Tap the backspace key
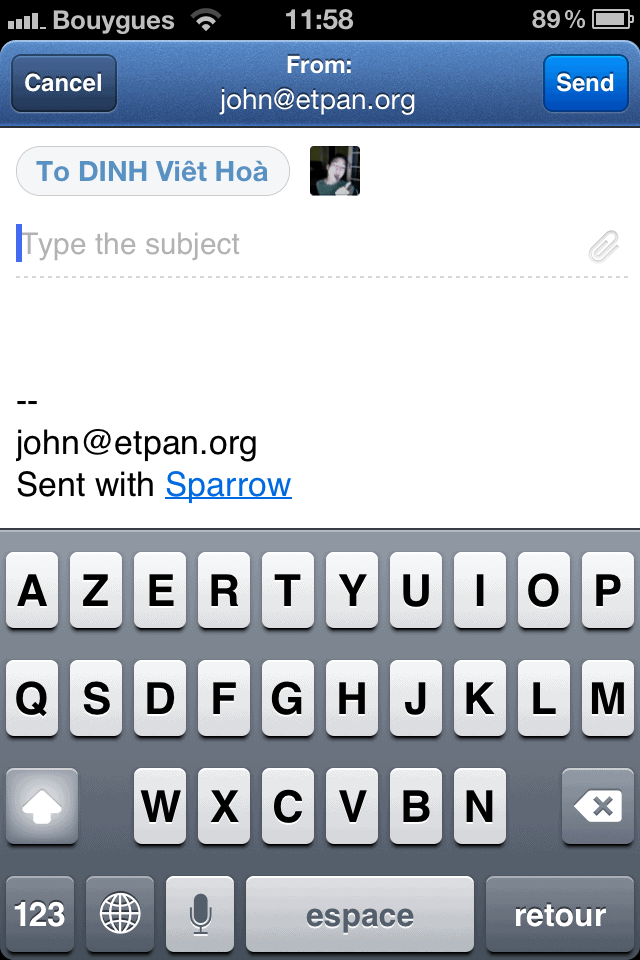 [x=599, y=807]
